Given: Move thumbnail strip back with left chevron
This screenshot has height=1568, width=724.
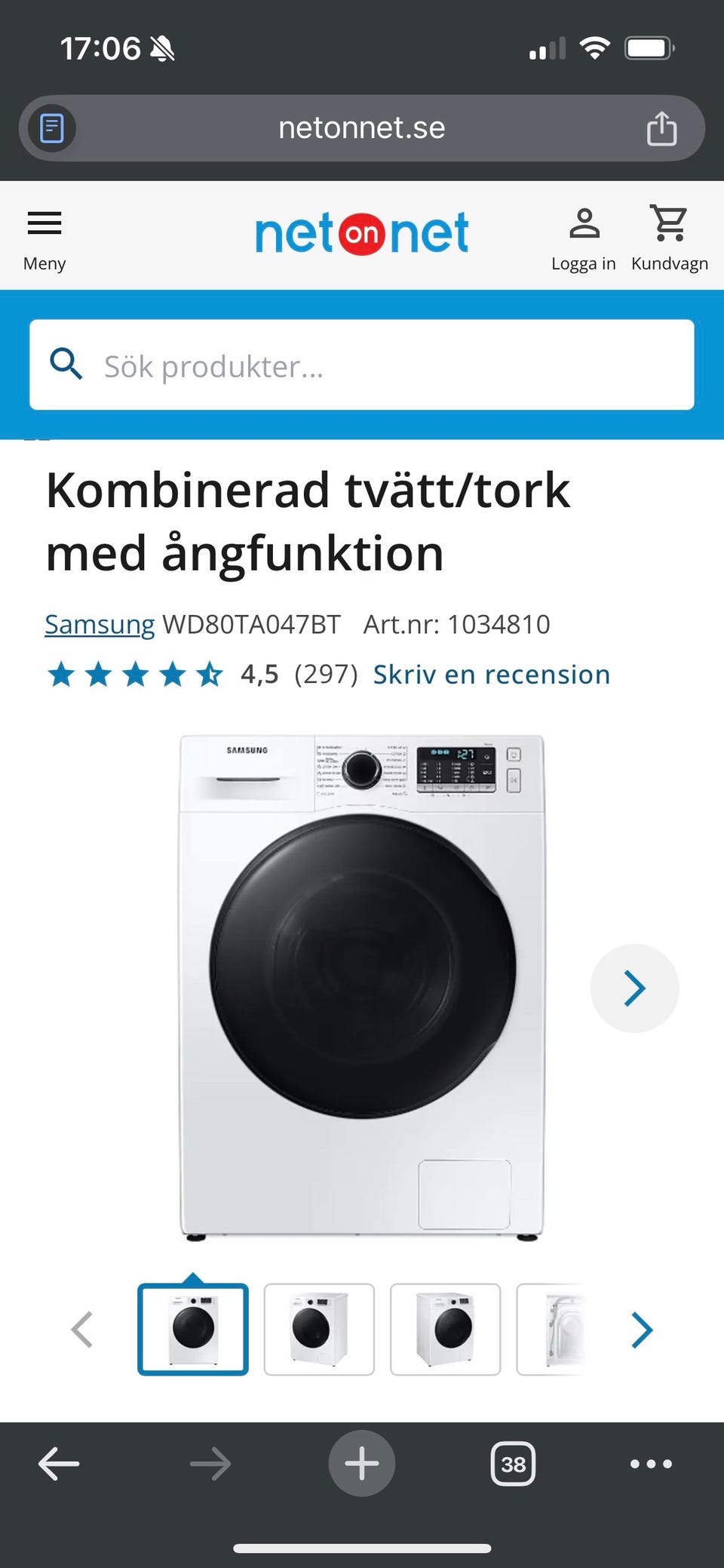Looking at the screenshot, I should 81,1330.
